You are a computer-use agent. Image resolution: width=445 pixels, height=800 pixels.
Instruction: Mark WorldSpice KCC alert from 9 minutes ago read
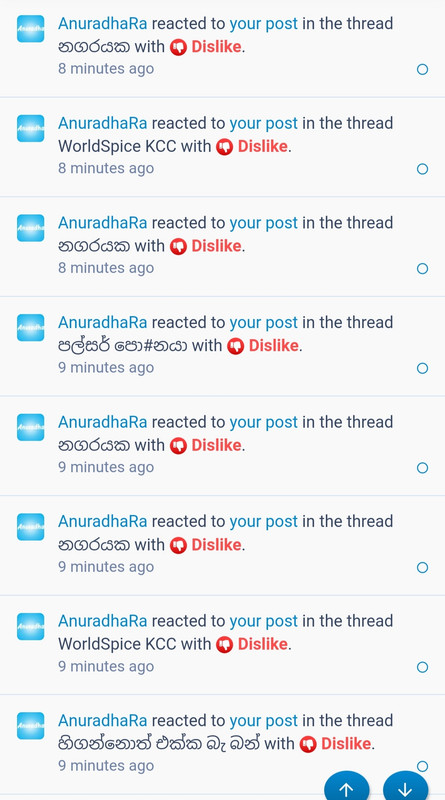pyautogui.click(x=423, y=667)
